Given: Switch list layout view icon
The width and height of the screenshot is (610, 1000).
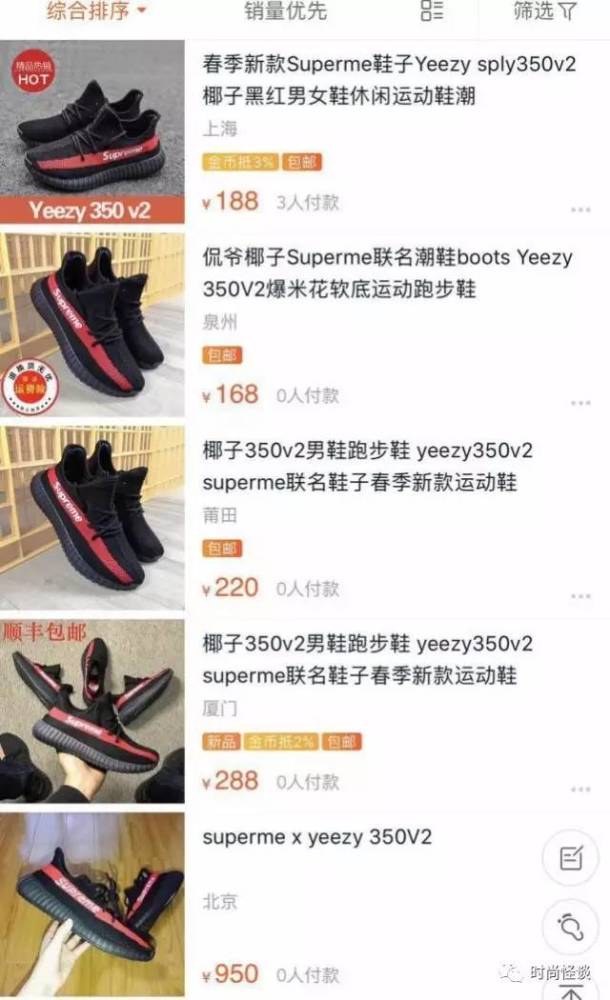Looking at the screenshot, I should tap(432, 12).
